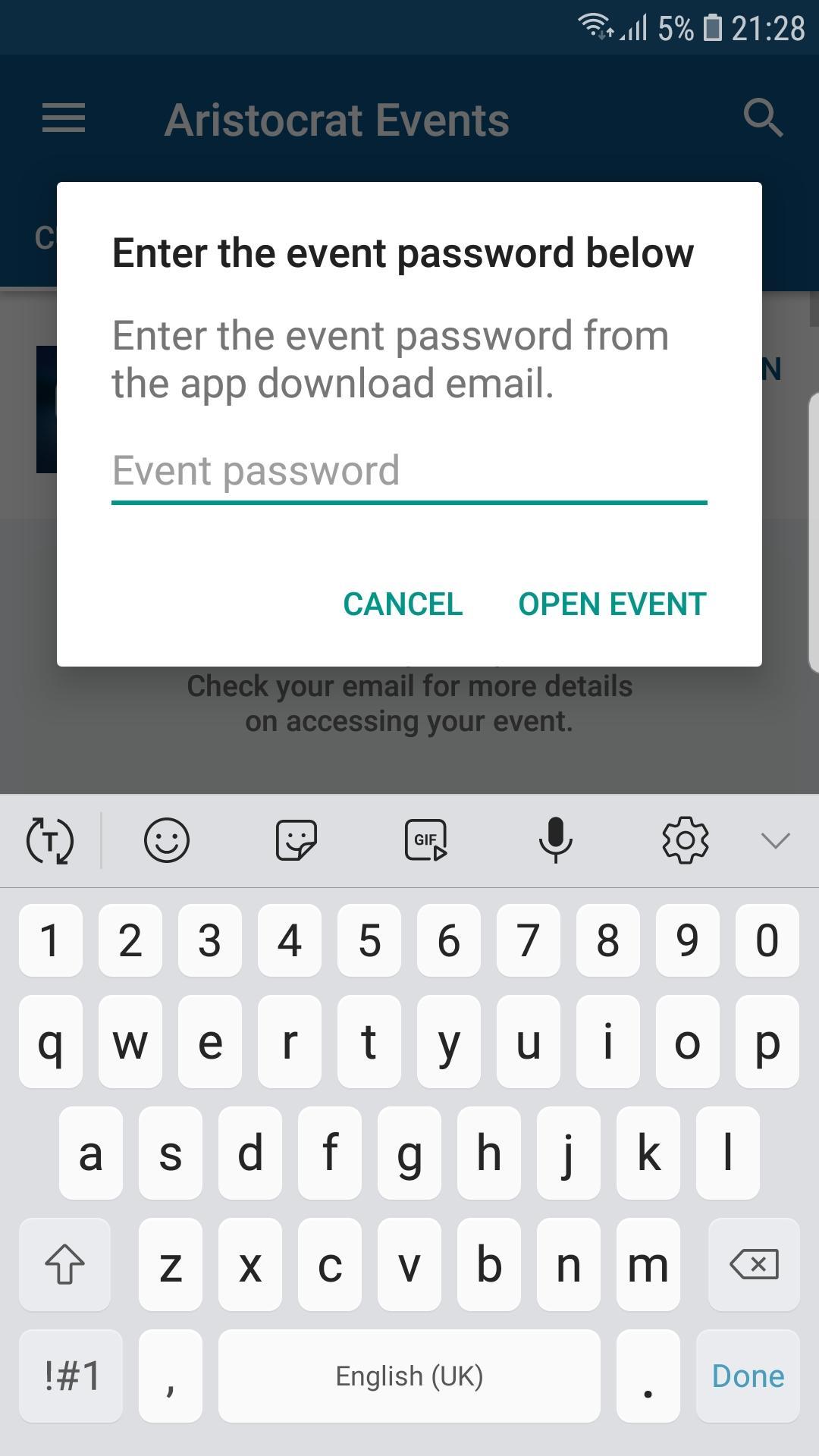Image resolution: width=819 pixels, height=1456 pixels.
Task: Switch to symbols with the !#1 key
Action: click(x=71, y=1375)
